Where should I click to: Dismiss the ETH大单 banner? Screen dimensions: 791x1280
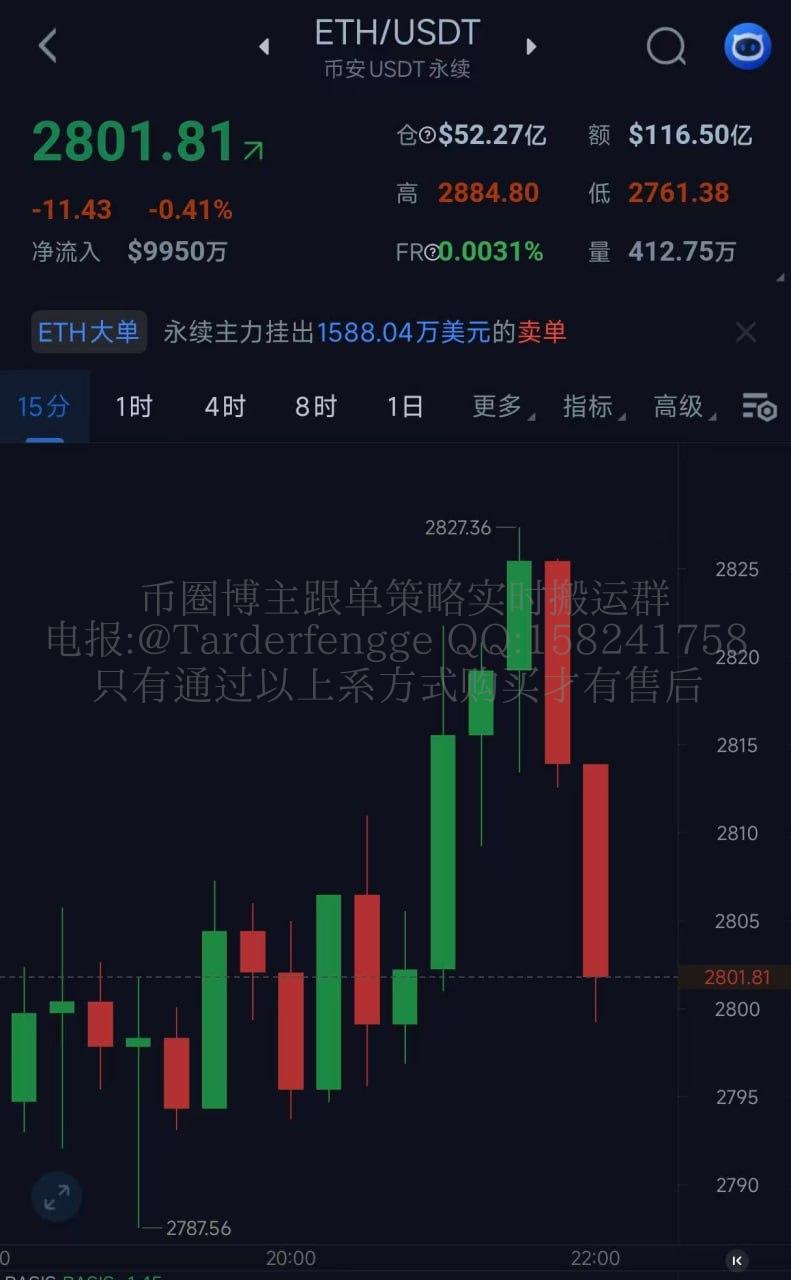point(746,332)
